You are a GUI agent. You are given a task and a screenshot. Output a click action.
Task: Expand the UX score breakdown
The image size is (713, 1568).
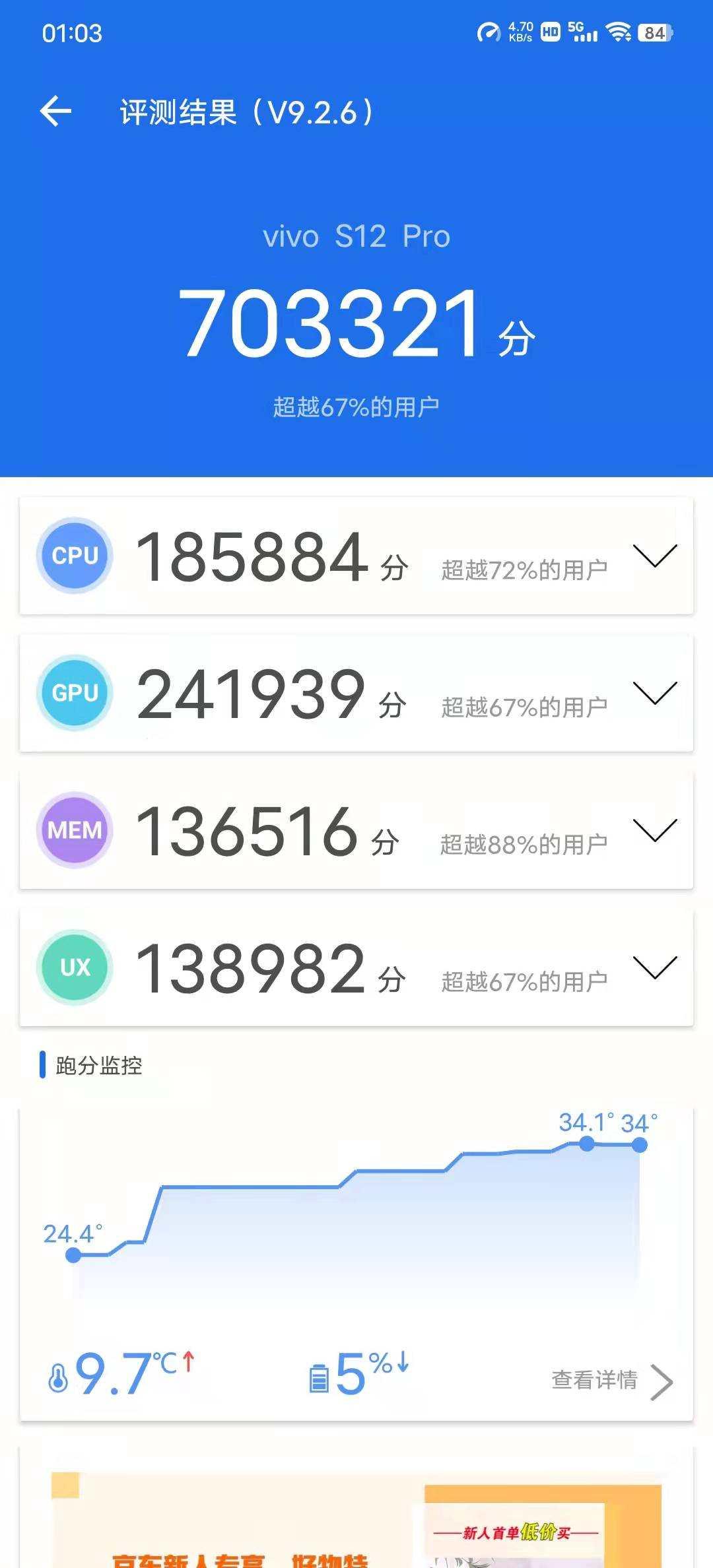pos(654,967)
